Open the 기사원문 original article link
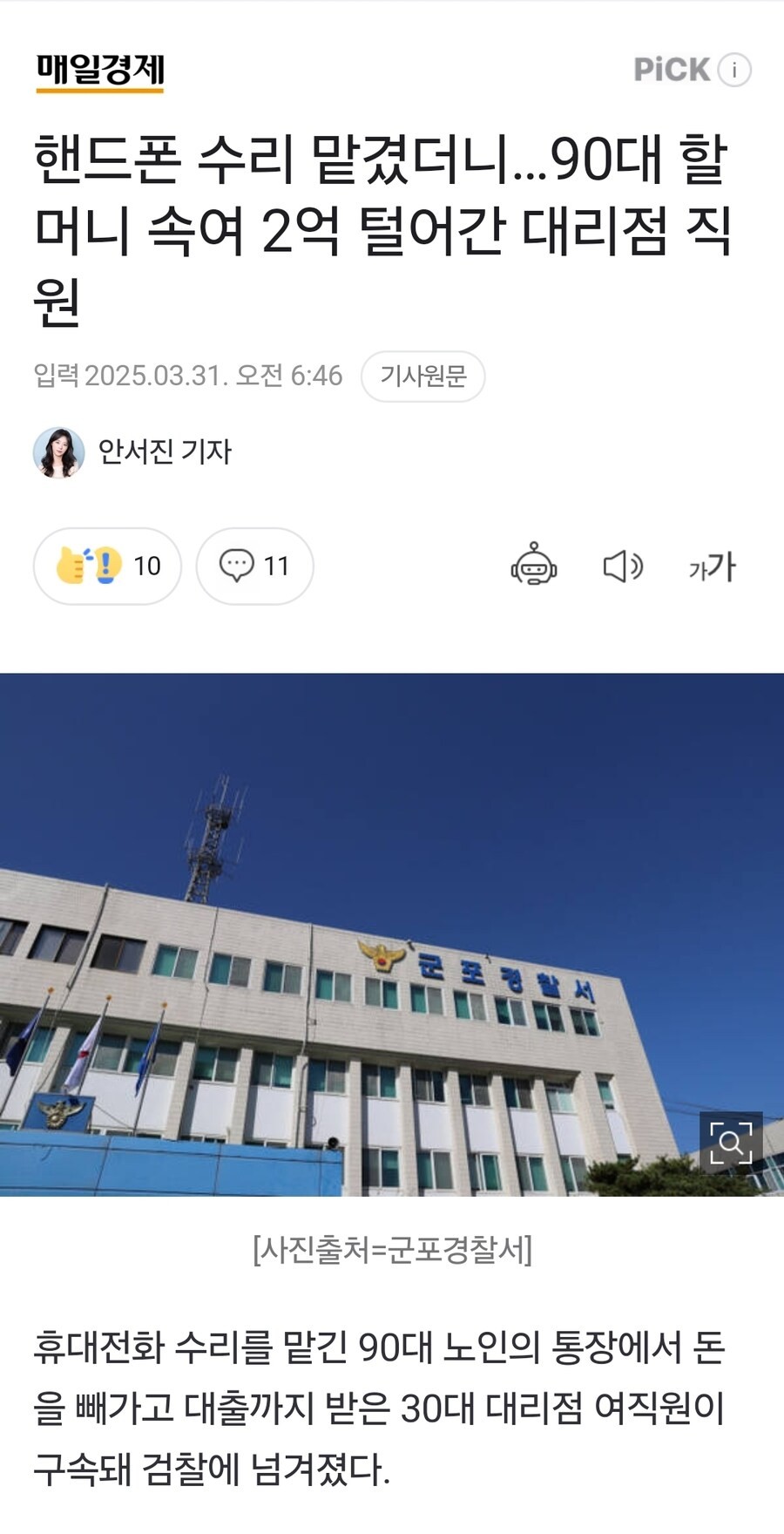The image size is (784, 1534). point(422,377)
